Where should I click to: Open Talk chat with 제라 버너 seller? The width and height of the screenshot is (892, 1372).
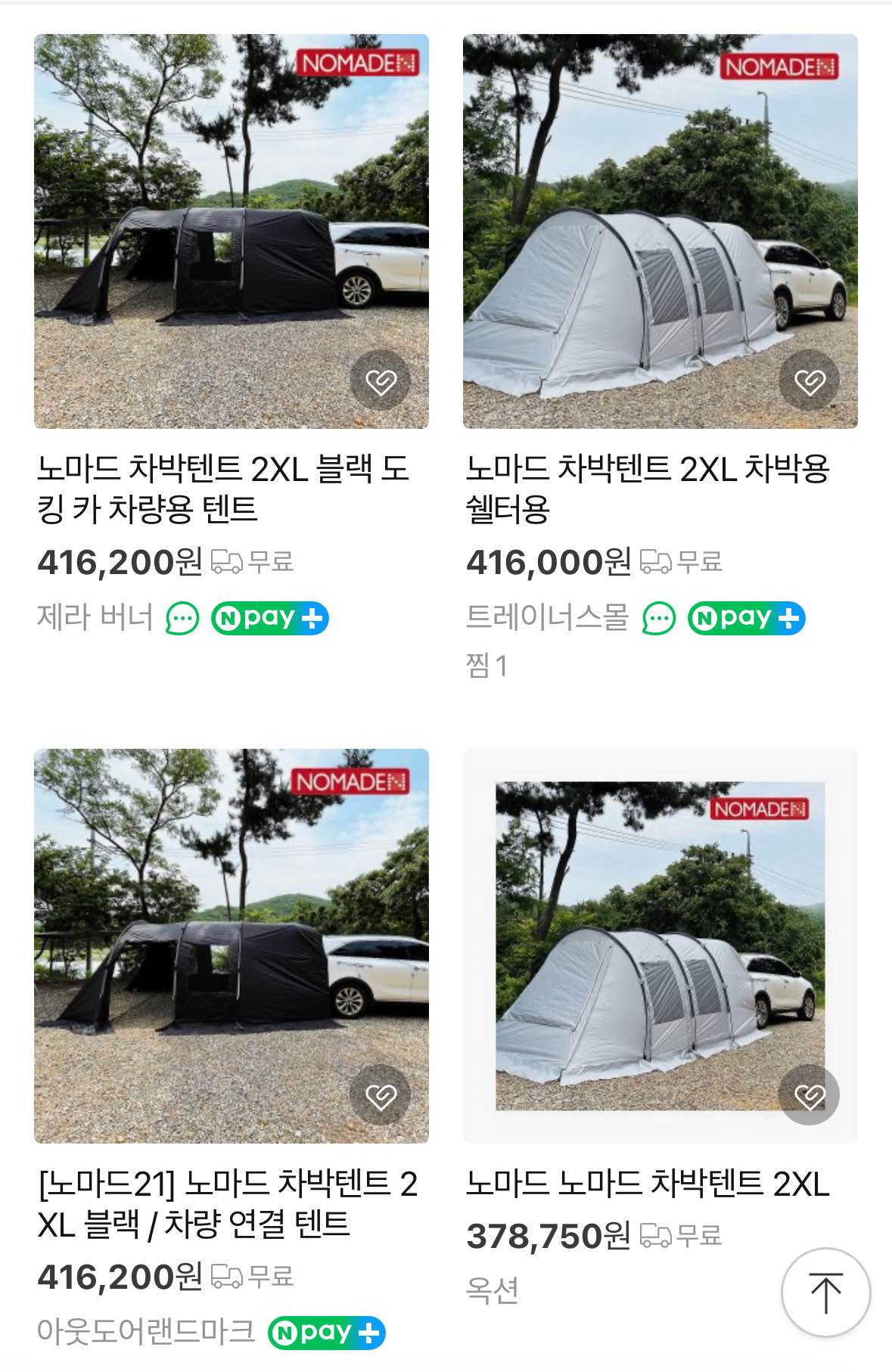182,619
